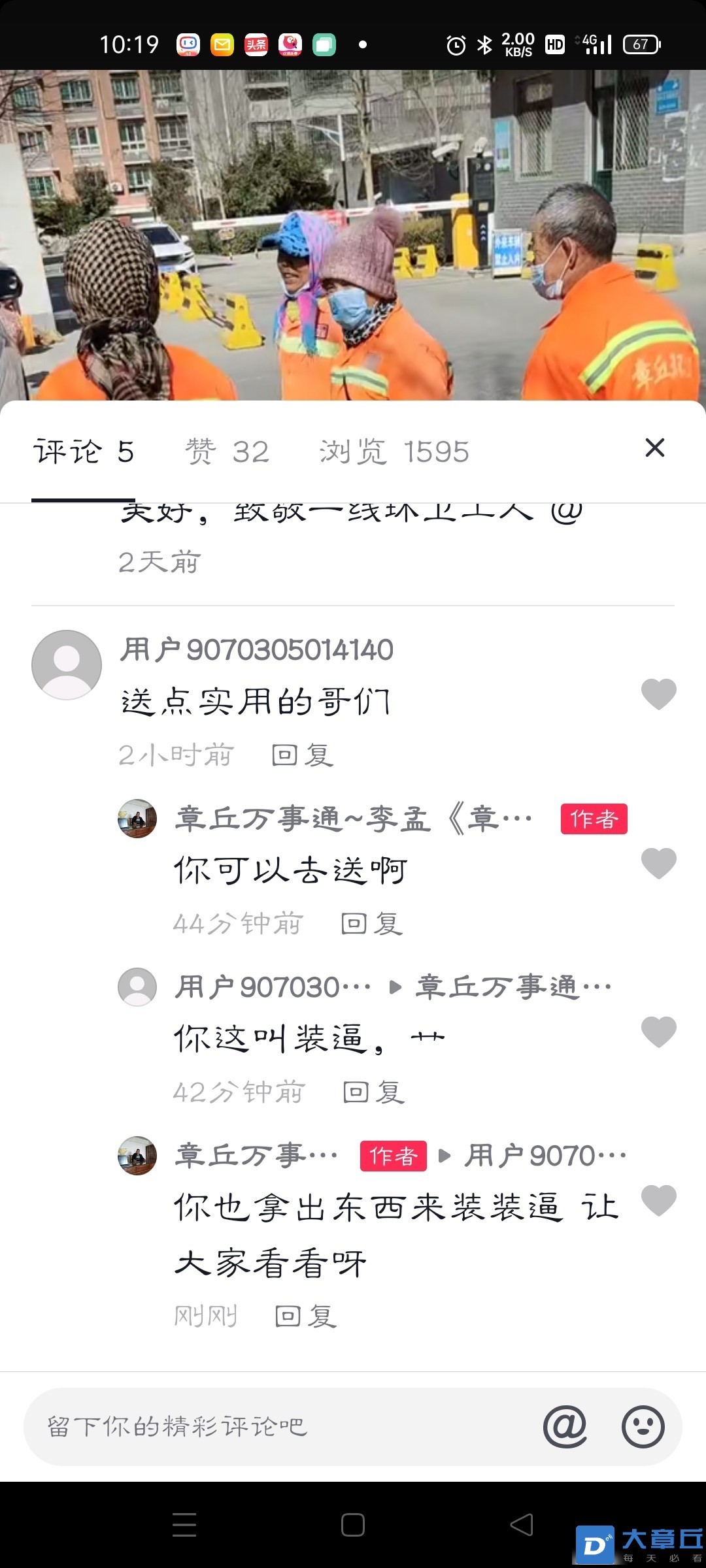Tap the video preview above comments
706x1568 pixels.
(353, 235)
